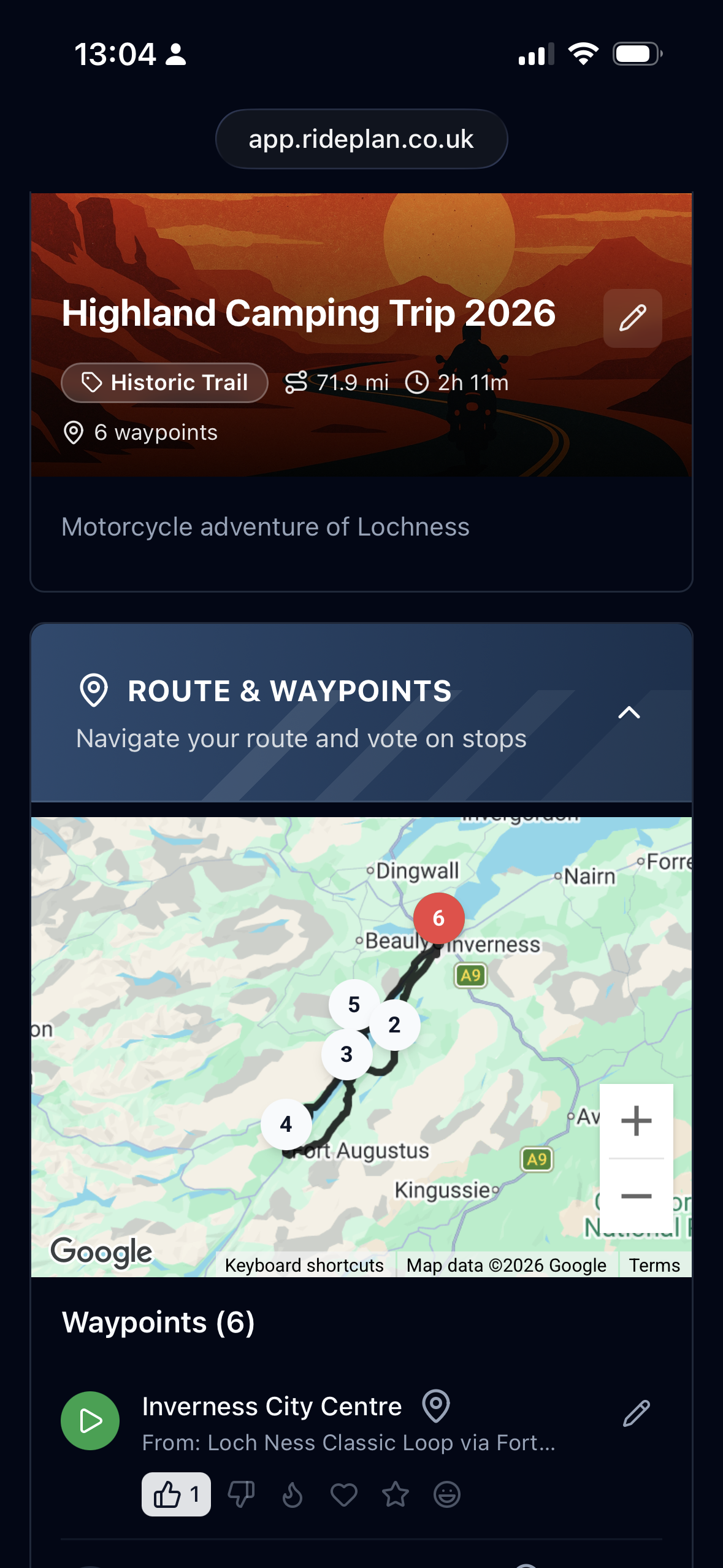
Task: Thumbs down Inverness City Centre waypoint
Action: (241, 1494)
